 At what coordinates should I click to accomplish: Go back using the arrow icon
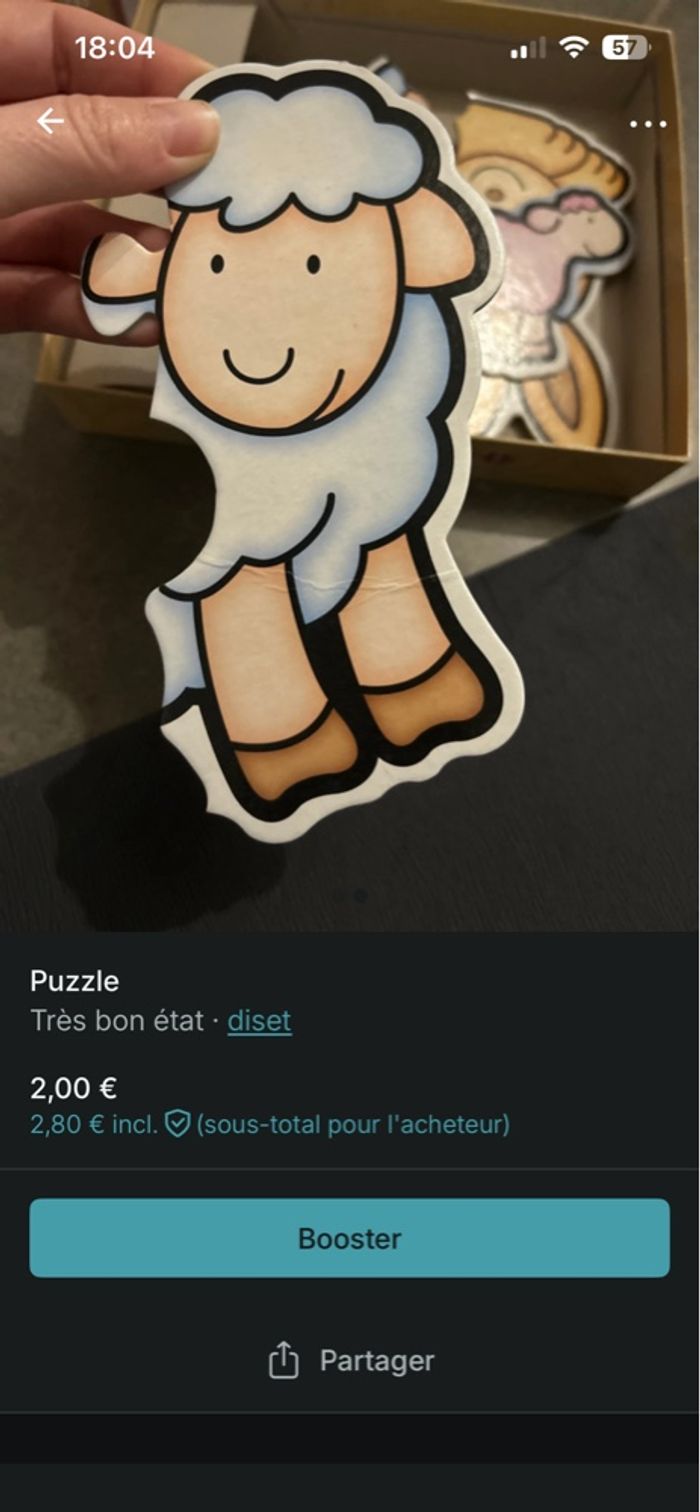tap(50, 122)
